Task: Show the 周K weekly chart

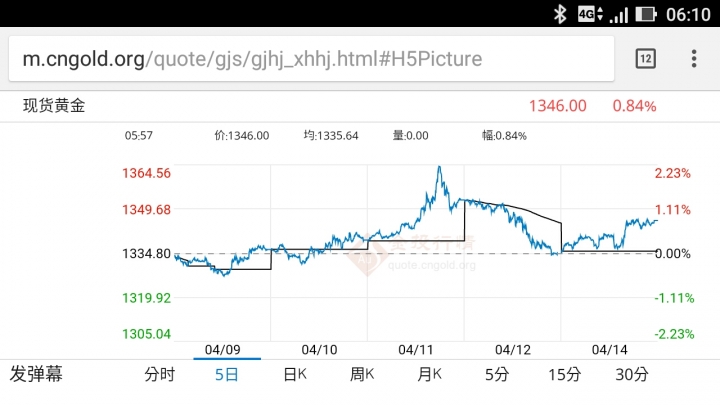Action: [362, 375]
